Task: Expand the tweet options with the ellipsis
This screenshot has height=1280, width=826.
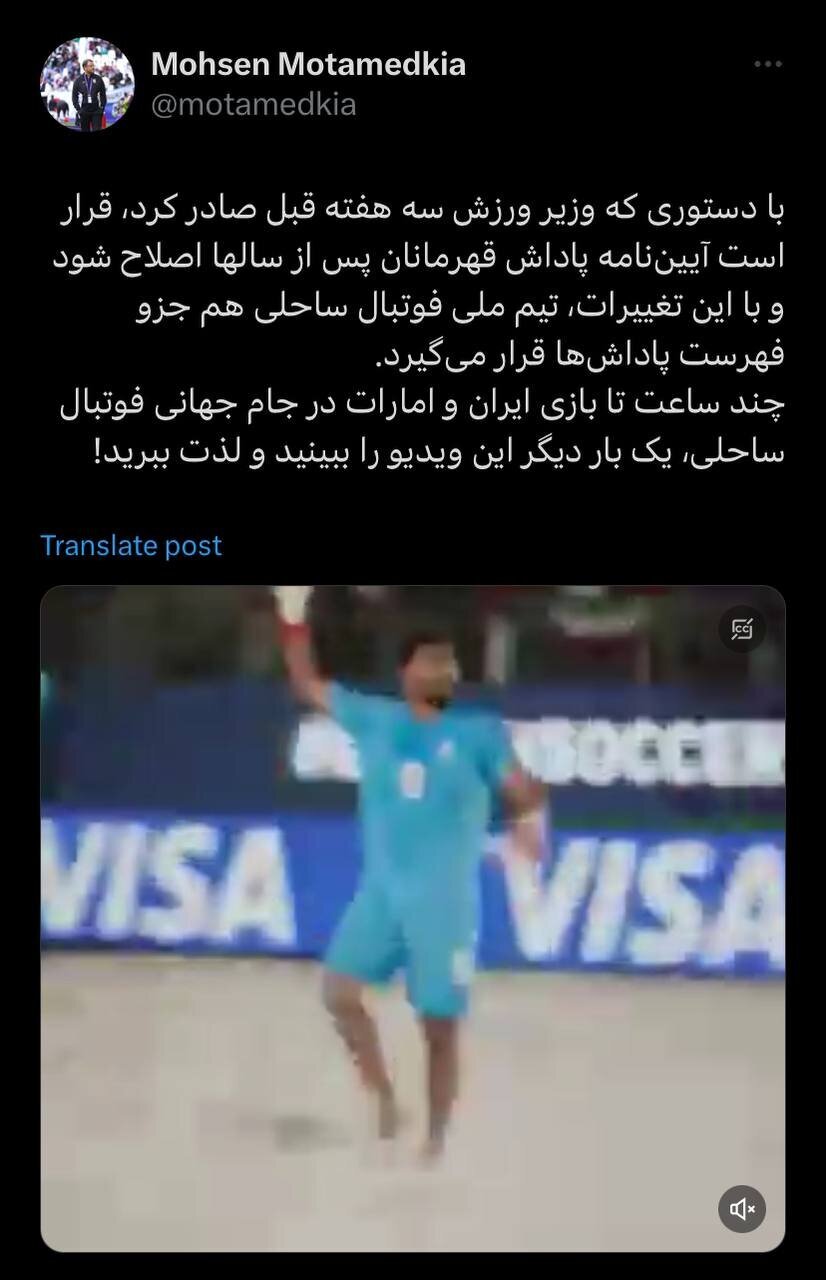Action: 768,62
